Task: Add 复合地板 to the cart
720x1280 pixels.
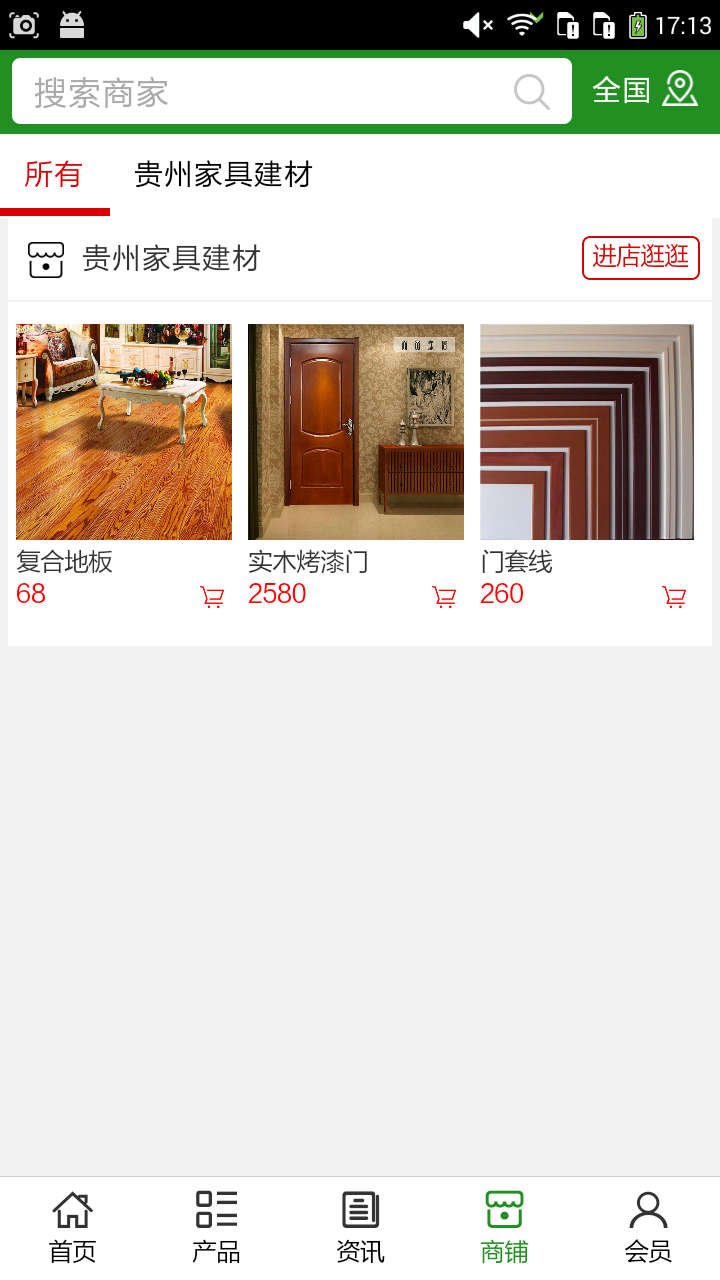Action: [212, 597]
